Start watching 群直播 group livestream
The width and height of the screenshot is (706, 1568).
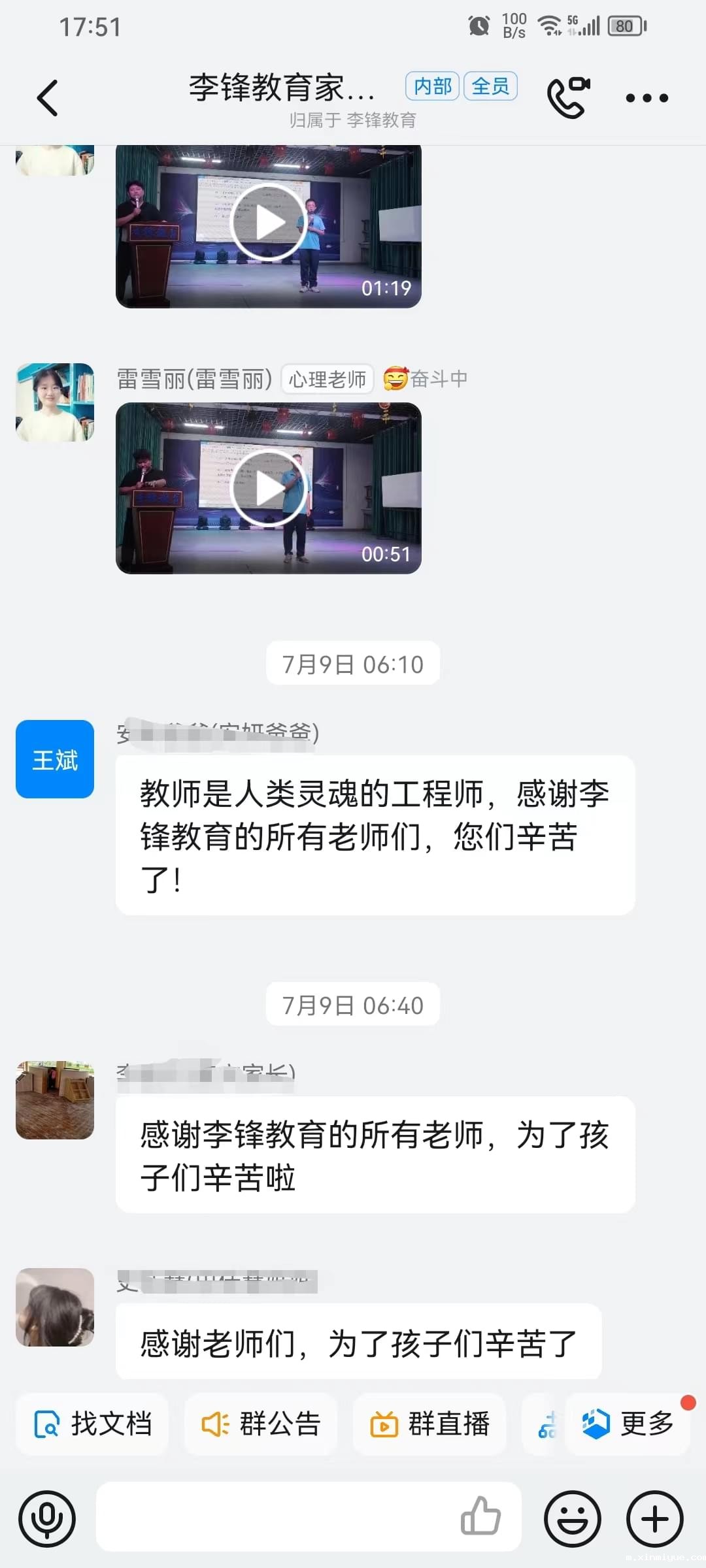[x=429, y=1424]
